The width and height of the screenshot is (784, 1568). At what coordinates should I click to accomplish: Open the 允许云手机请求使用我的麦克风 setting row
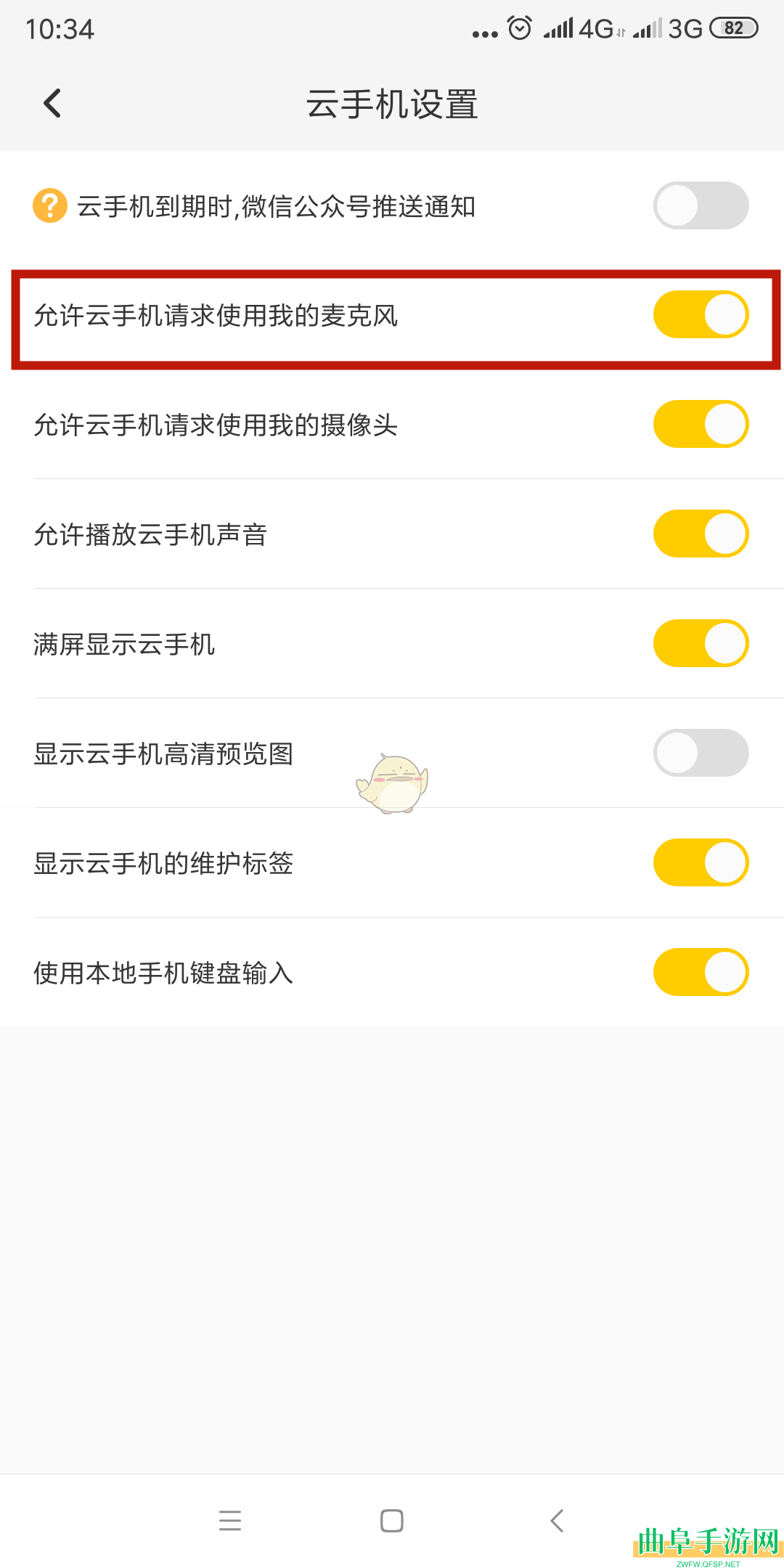pos(218,314)
